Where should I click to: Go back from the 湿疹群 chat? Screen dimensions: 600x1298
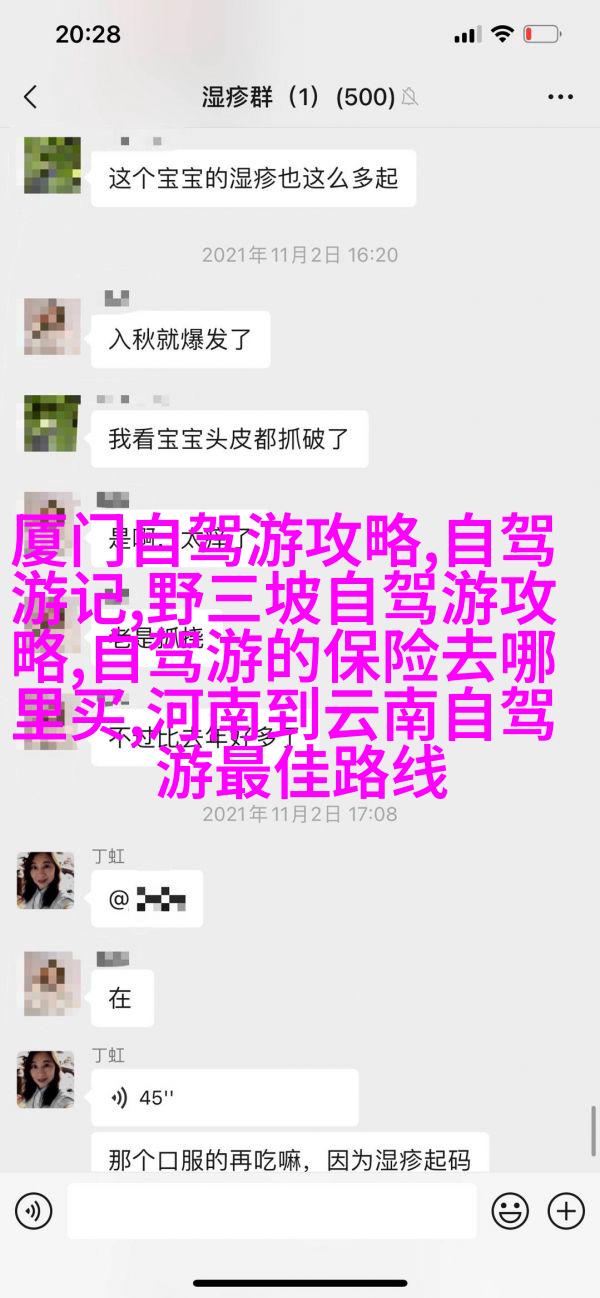pos(30,97)
